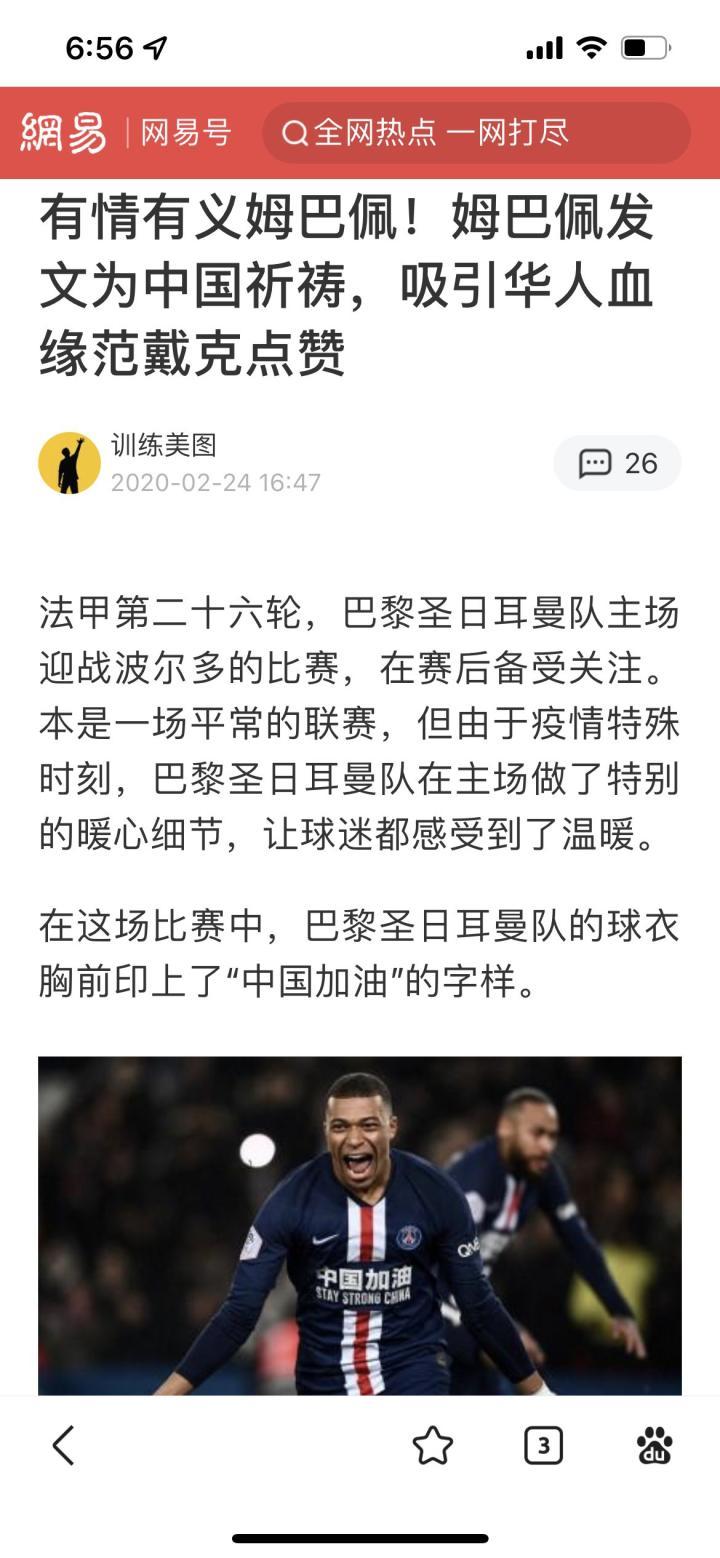720x1558 pixels.
Task: Tap the 网易号 header link
Action: click(x=185, y=132)
